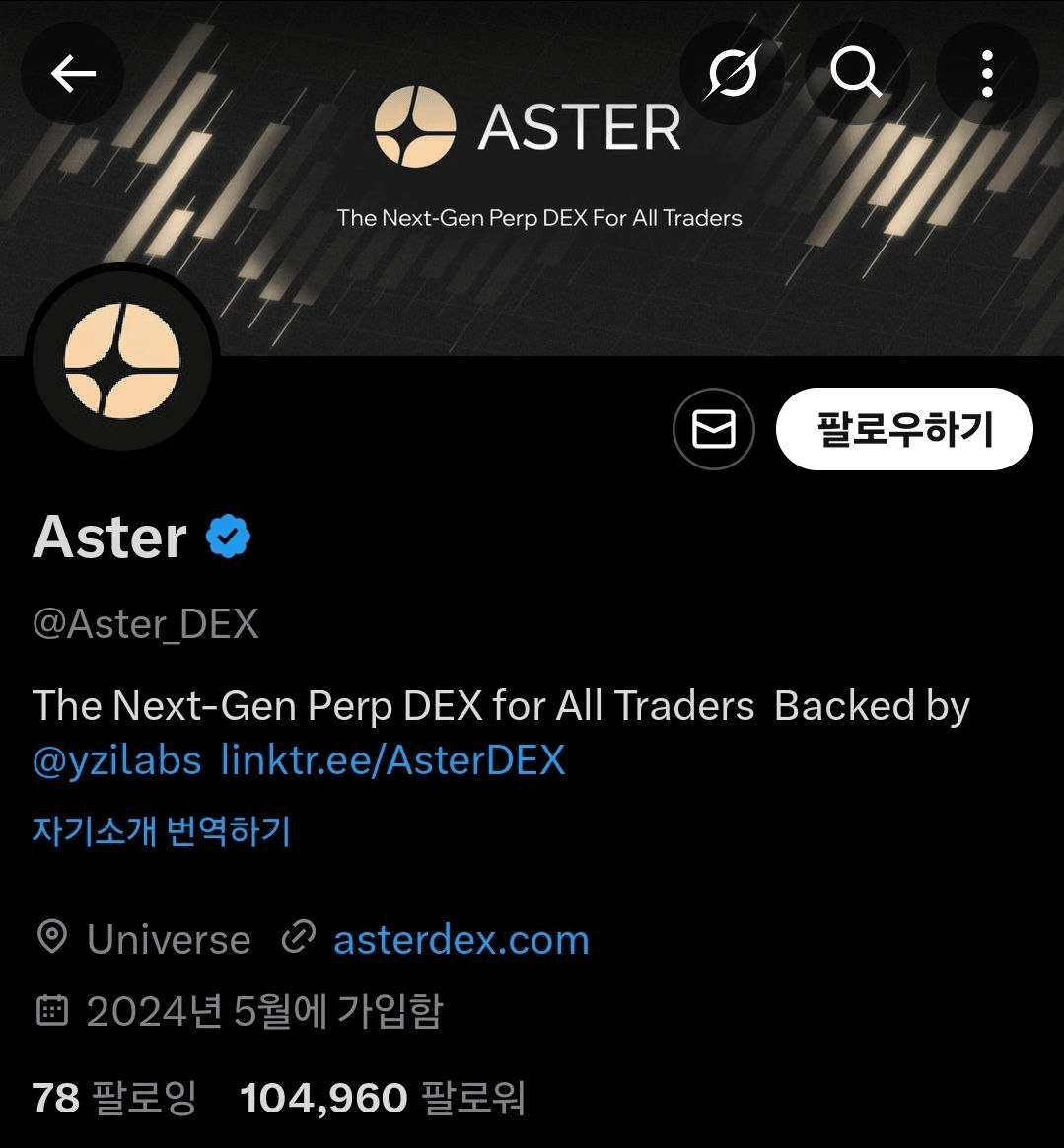Image resolution: width=1064 pixels, height=1148 pixels.
Task: Open the @yzilabs mention link
Action: [117, 760]
